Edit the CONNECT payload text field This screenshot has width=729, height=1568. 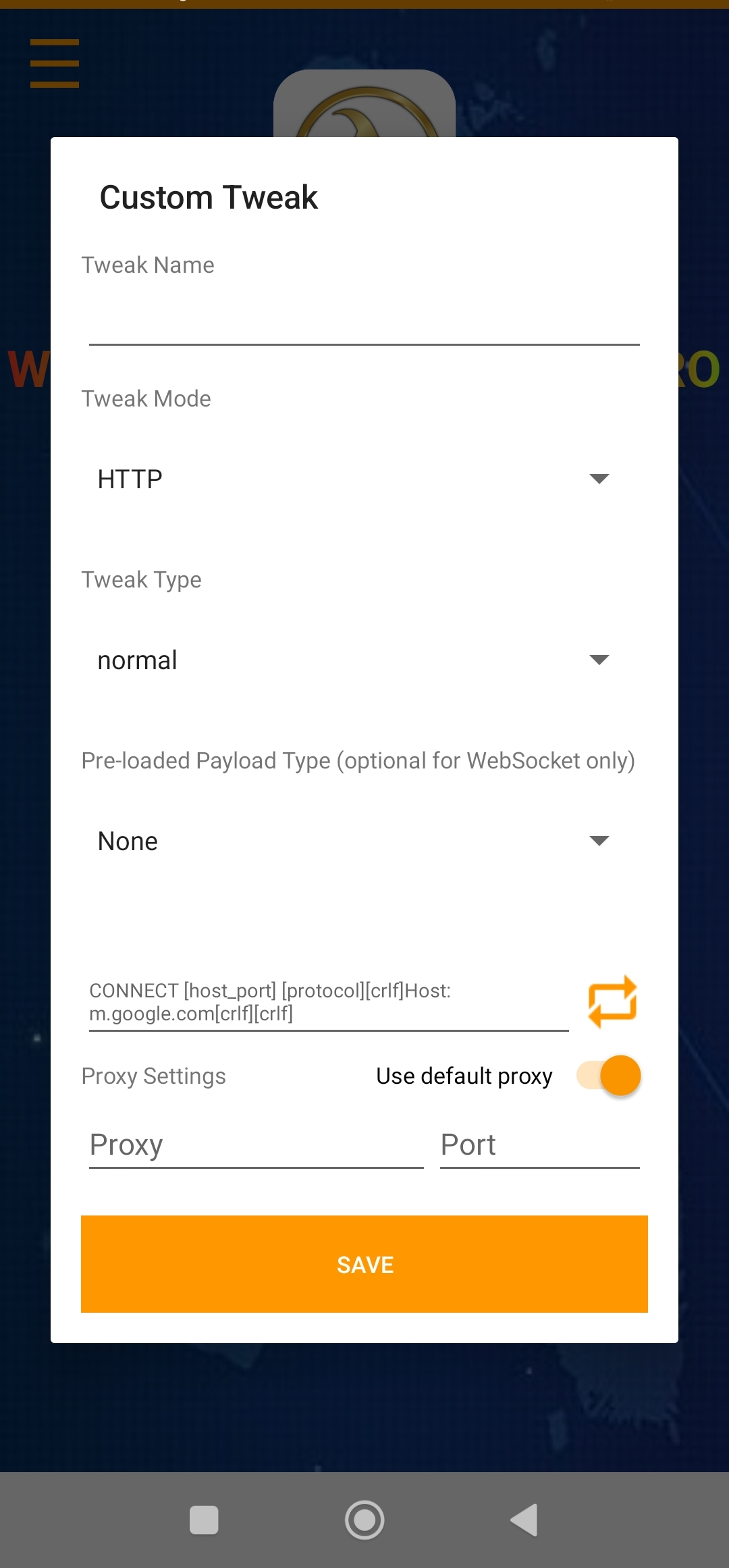(328, 1002)
